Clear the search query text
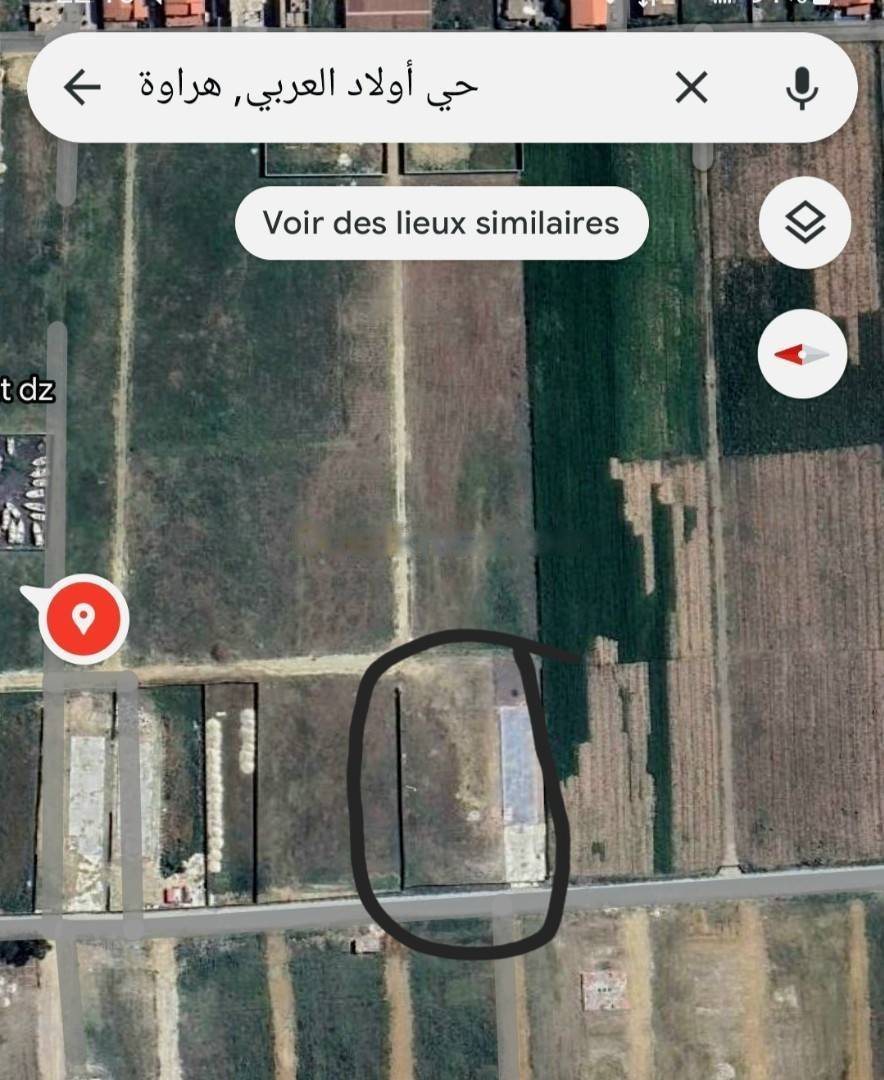 pos(691,88)
